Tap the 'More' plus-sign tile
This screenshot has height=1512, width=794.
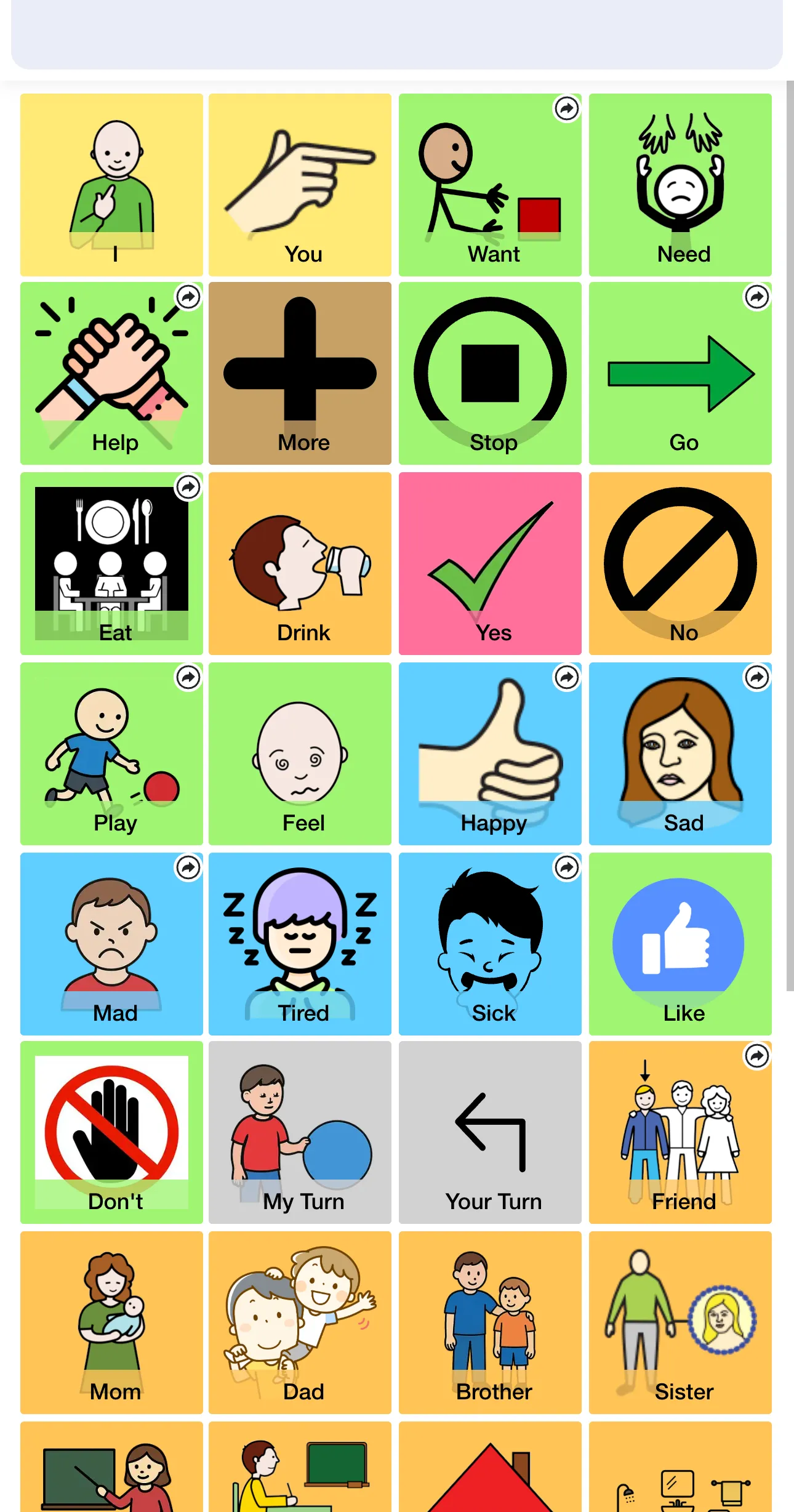tap(300, 373)
